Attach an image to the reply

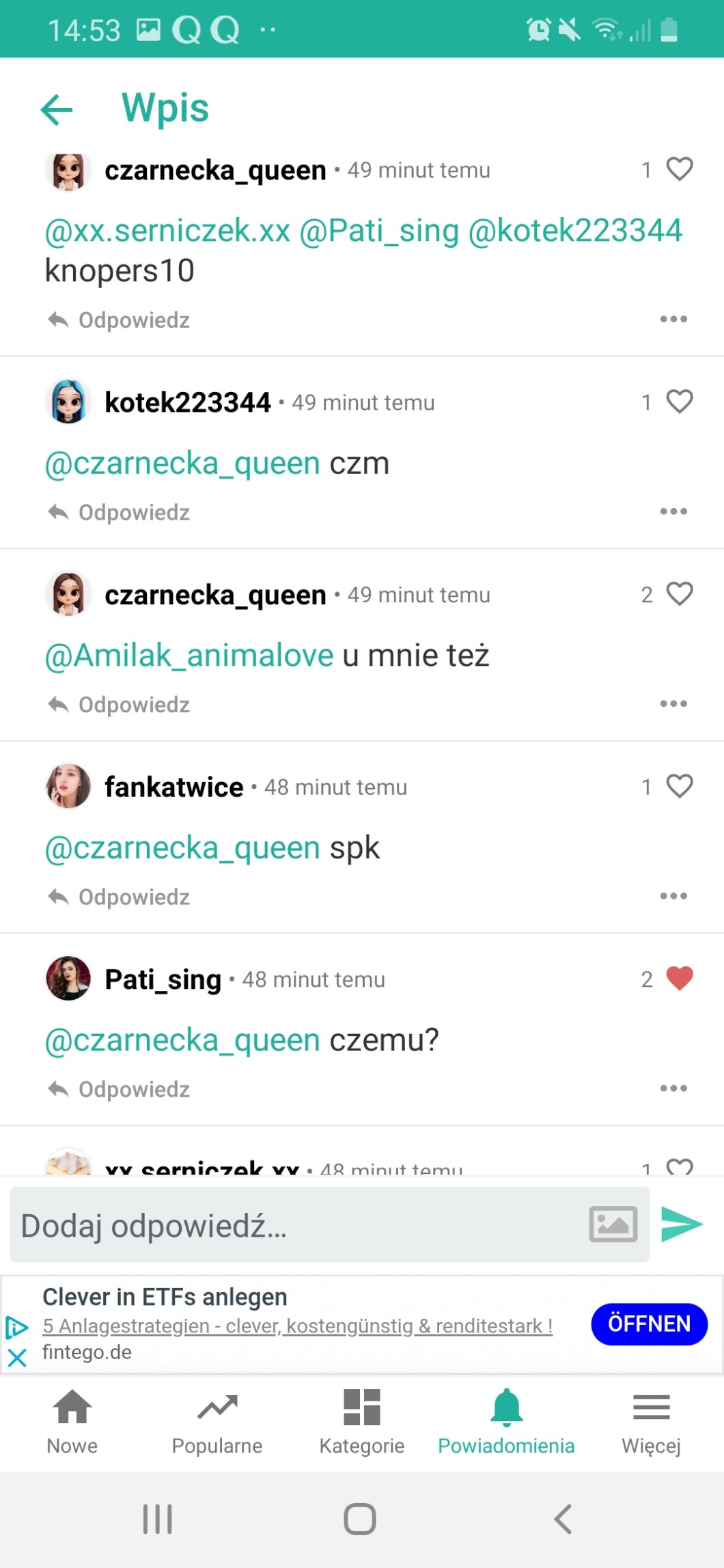point(613,1224)
